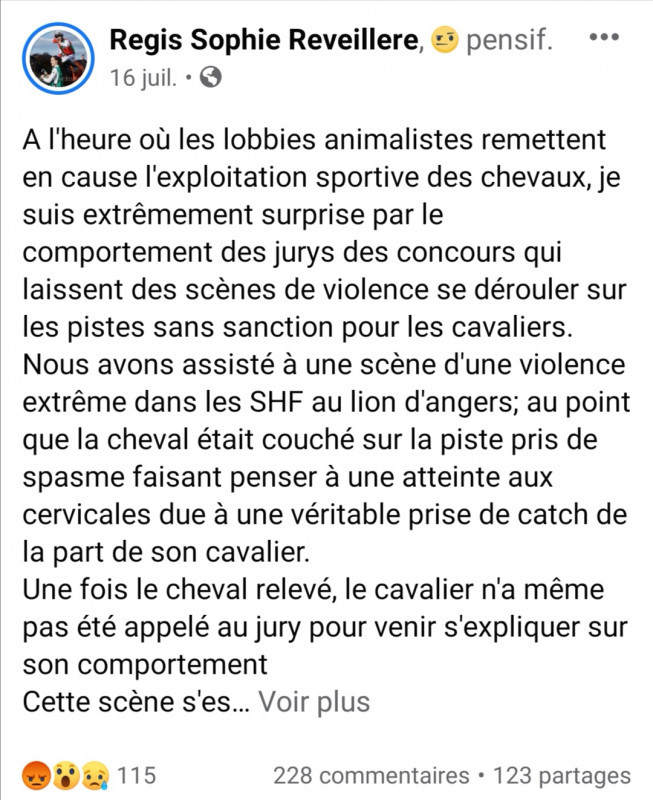This screenshot has height=800, width=653.
Task: Open Regis Sophie Reveillere's profile picture
Action: [x=57, y=57]
